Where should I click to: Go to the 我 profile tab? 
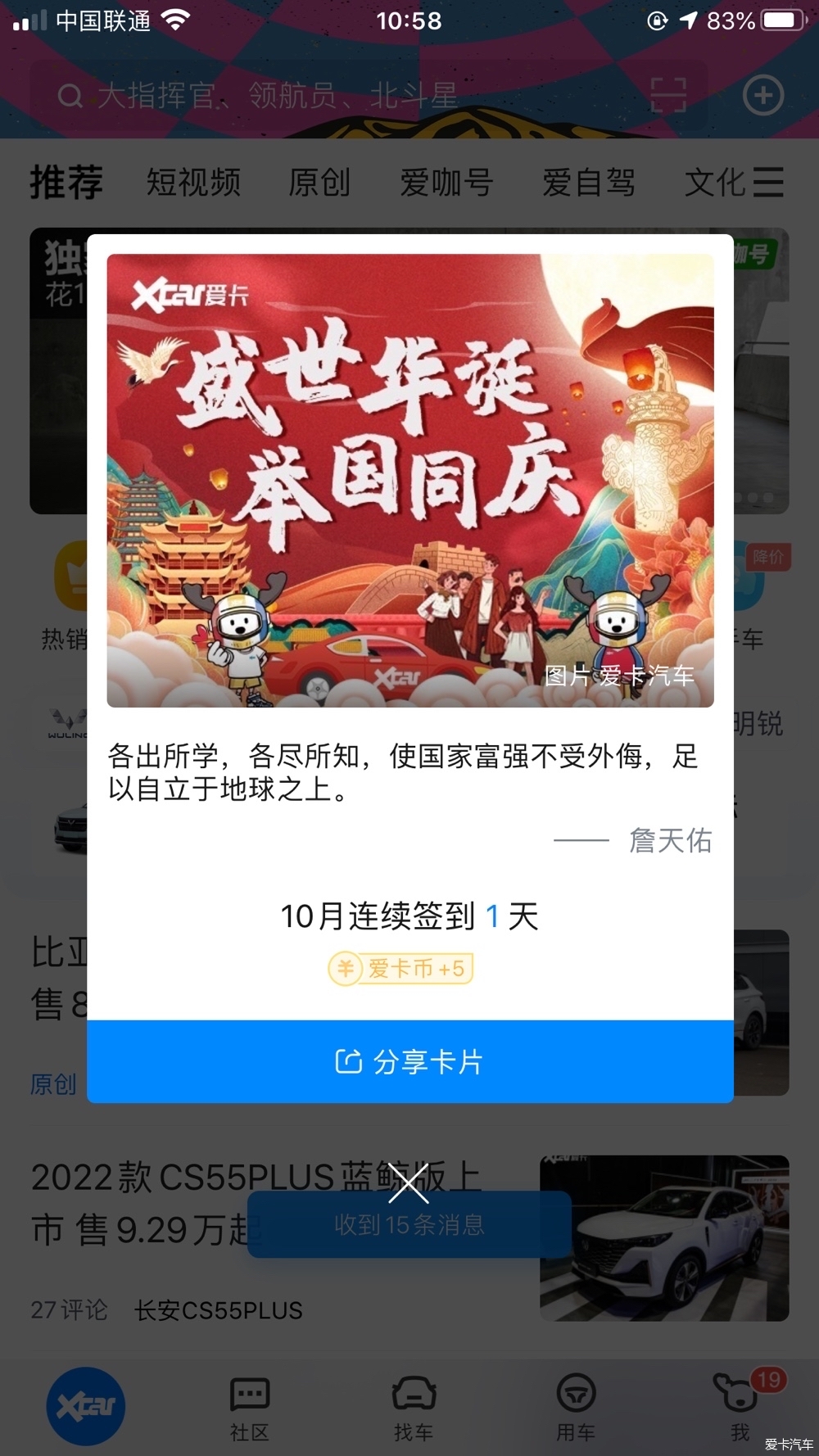point(740,1409)
